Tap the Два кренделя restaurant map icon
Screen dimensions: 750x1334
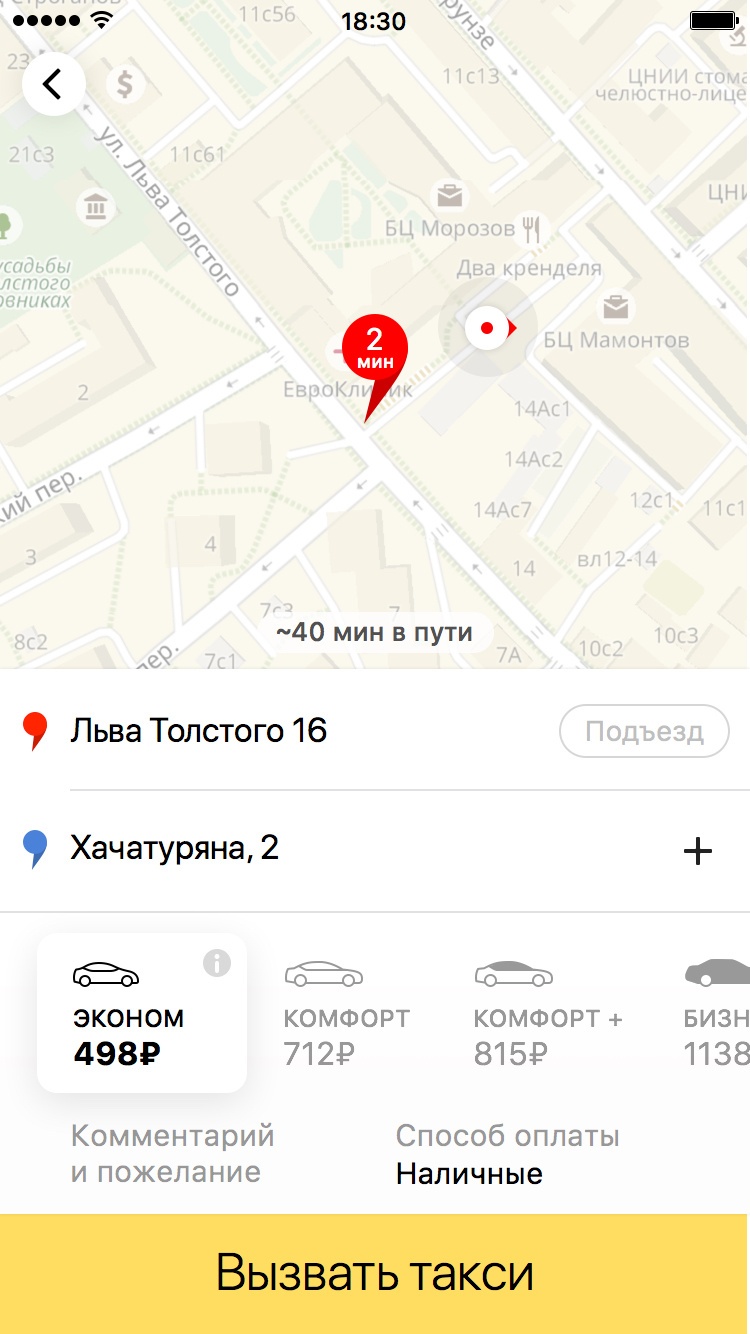coord(530,229)
